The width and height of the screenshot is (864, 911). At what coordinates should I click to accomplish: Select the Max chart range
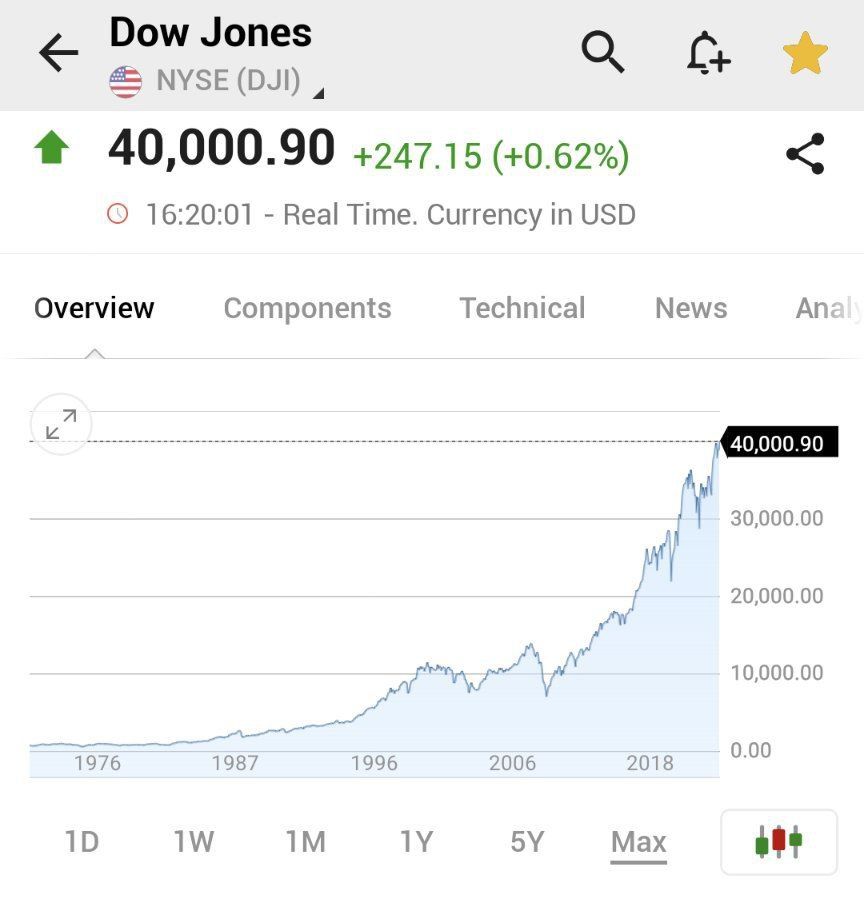coord(639,842)
